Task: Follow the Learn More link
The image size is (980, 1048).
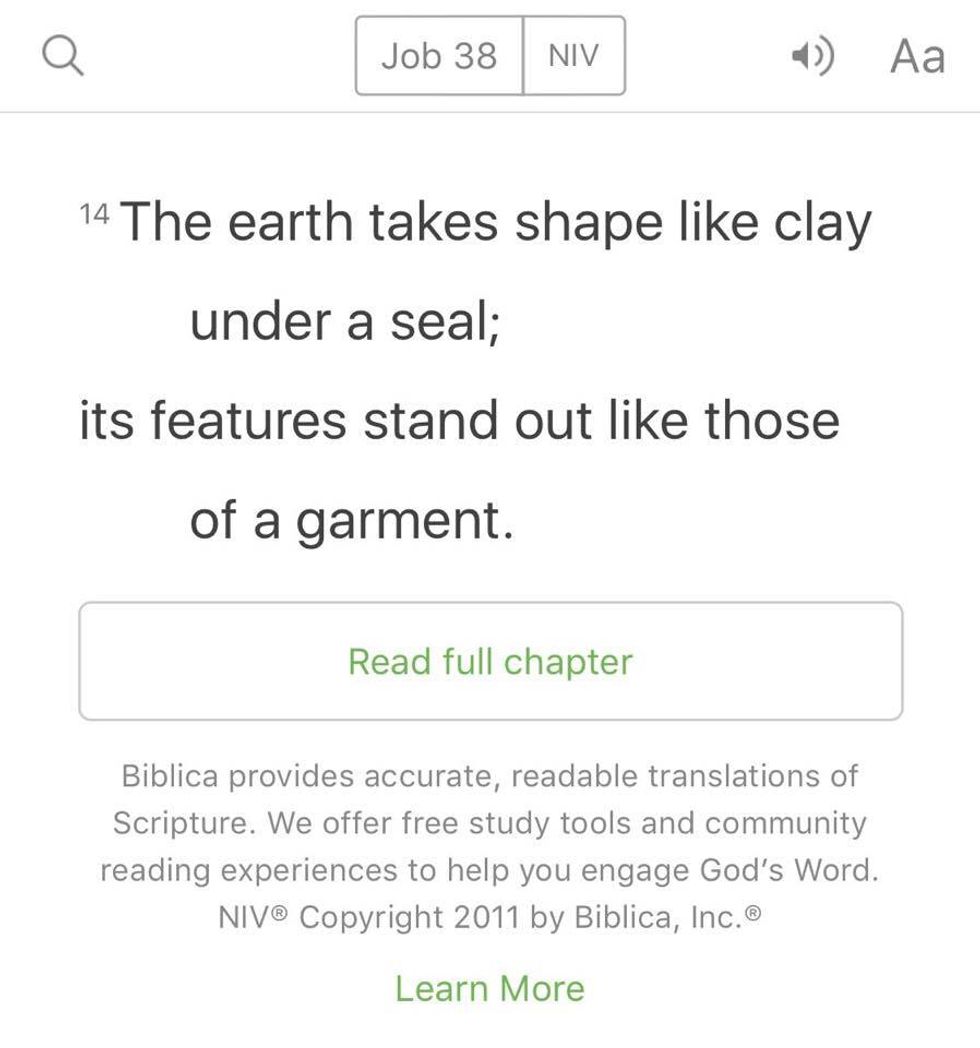Action: pyautogui.click(x=490, y=988)
